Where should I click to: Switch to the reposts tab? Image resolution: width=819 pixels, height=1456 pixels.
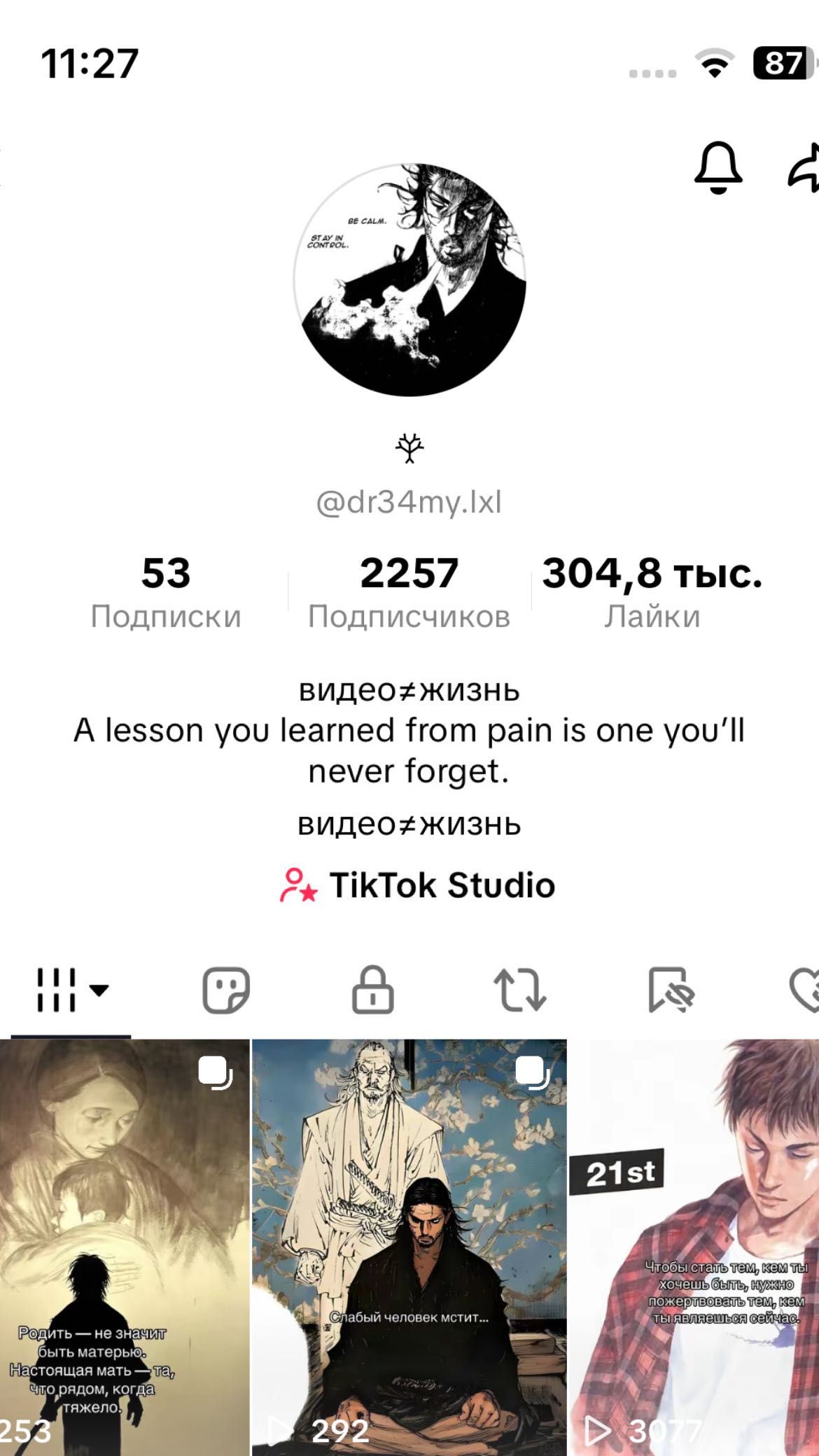click(519, 990)
